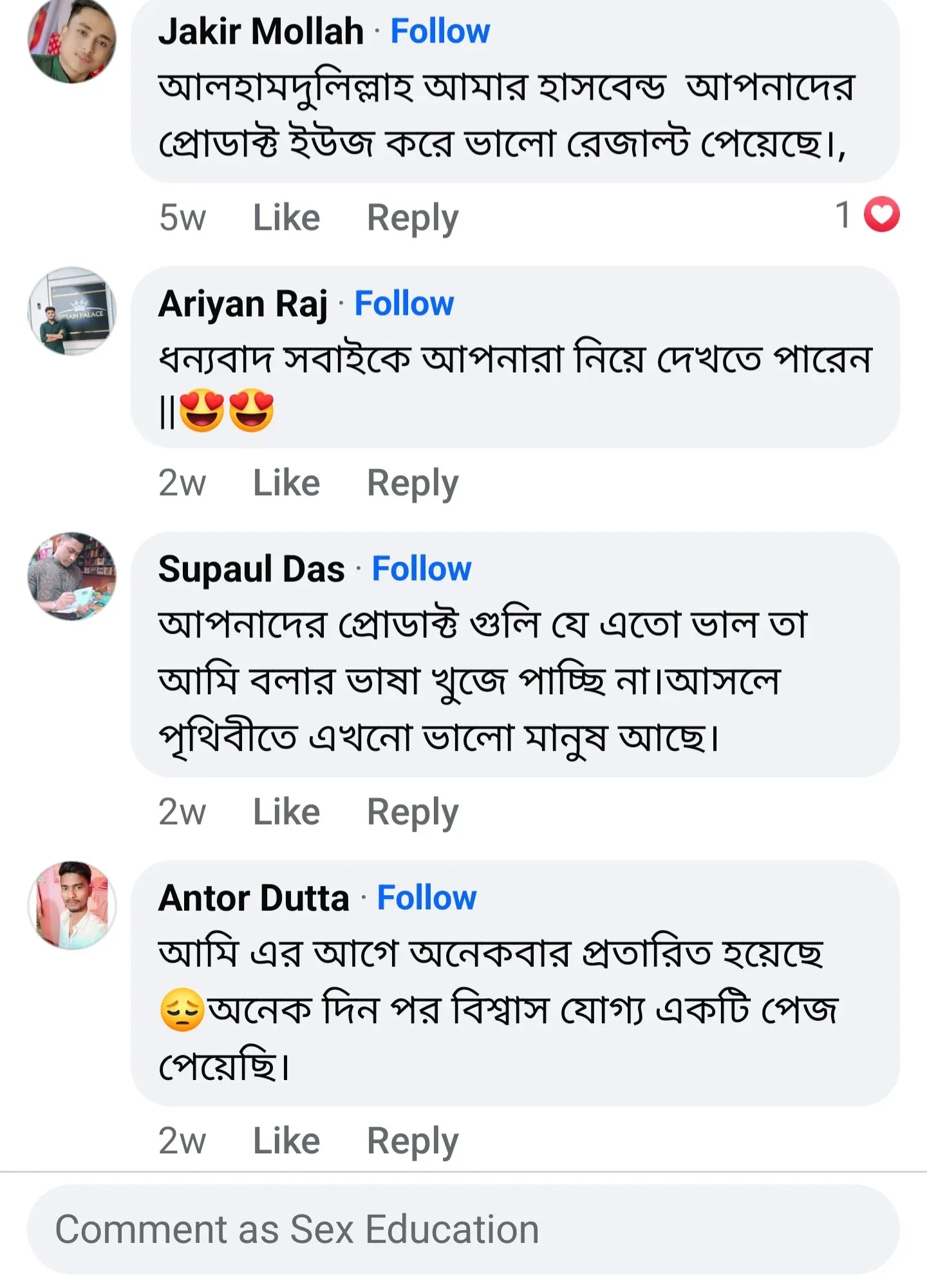Like Supaul Das's comment
Screen dimensions: 927x1288
(x=285, y=811)
